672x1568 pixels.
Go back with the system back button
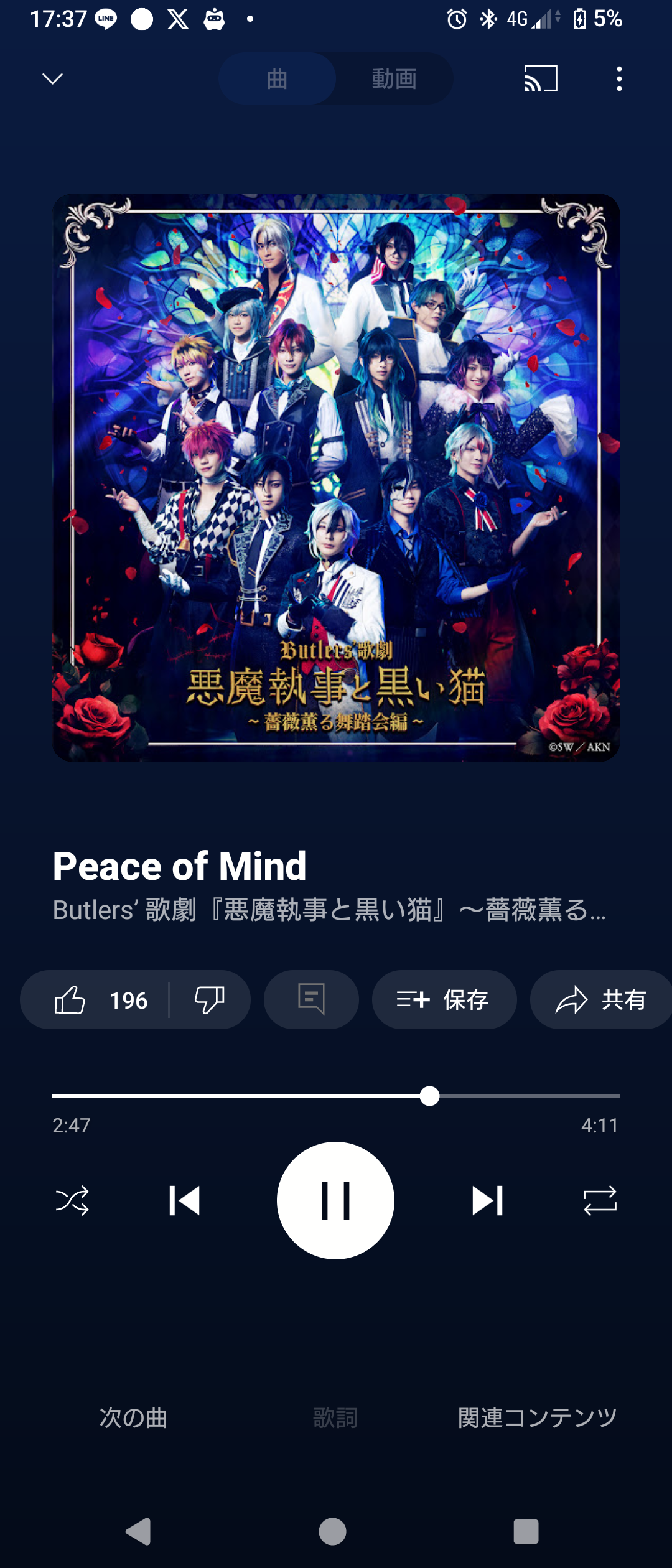click(x=139, y=1531)
